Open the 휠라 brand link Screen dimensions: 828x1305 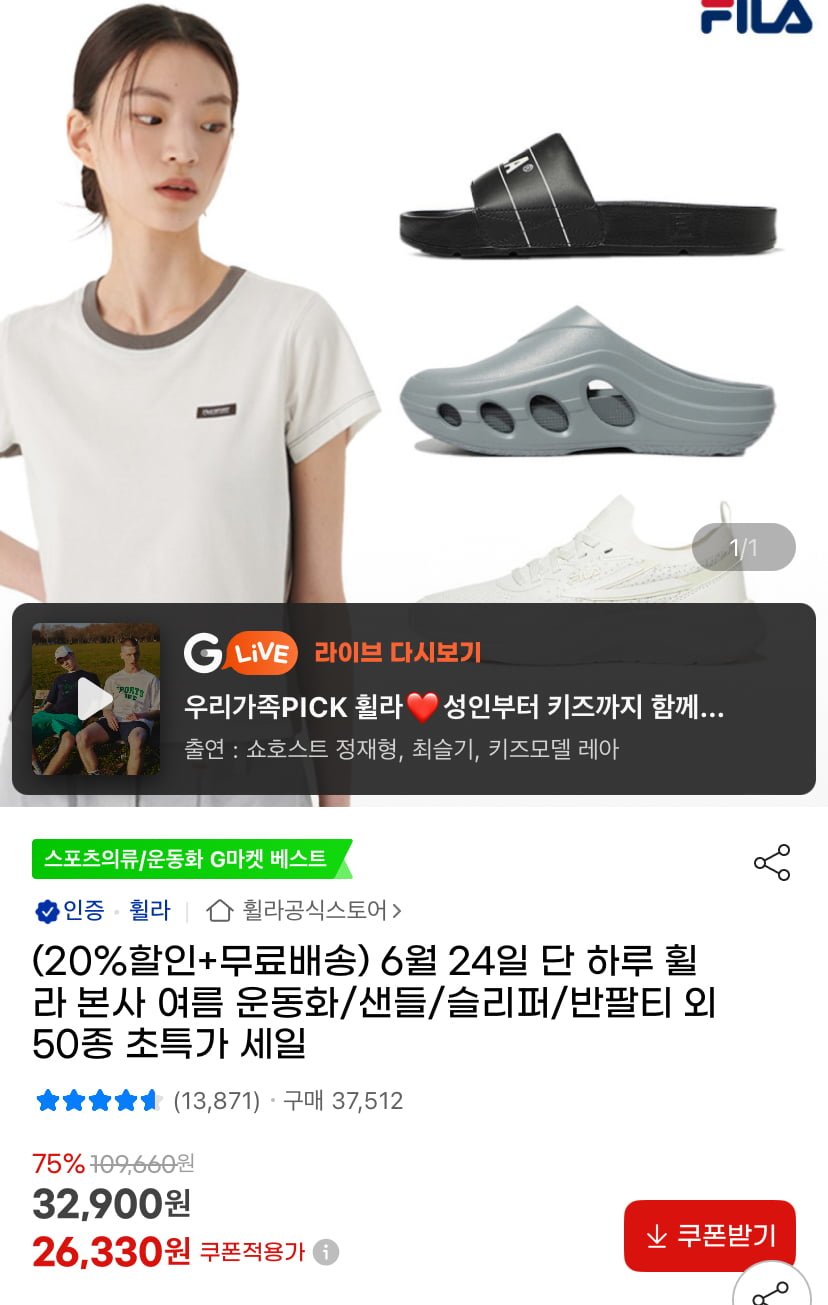(x=150, y=911)
